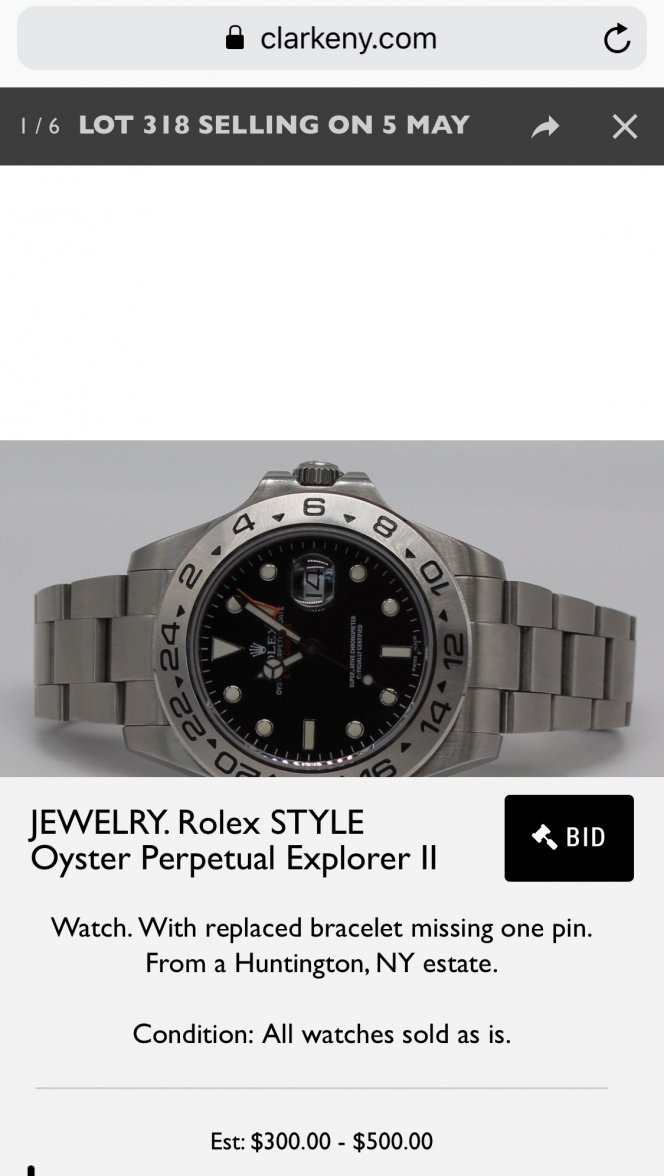The width and height of the screenshot is (664, 1176).
Task: Place a bid on the Rolex watch
Action: (x=568, y=838)
